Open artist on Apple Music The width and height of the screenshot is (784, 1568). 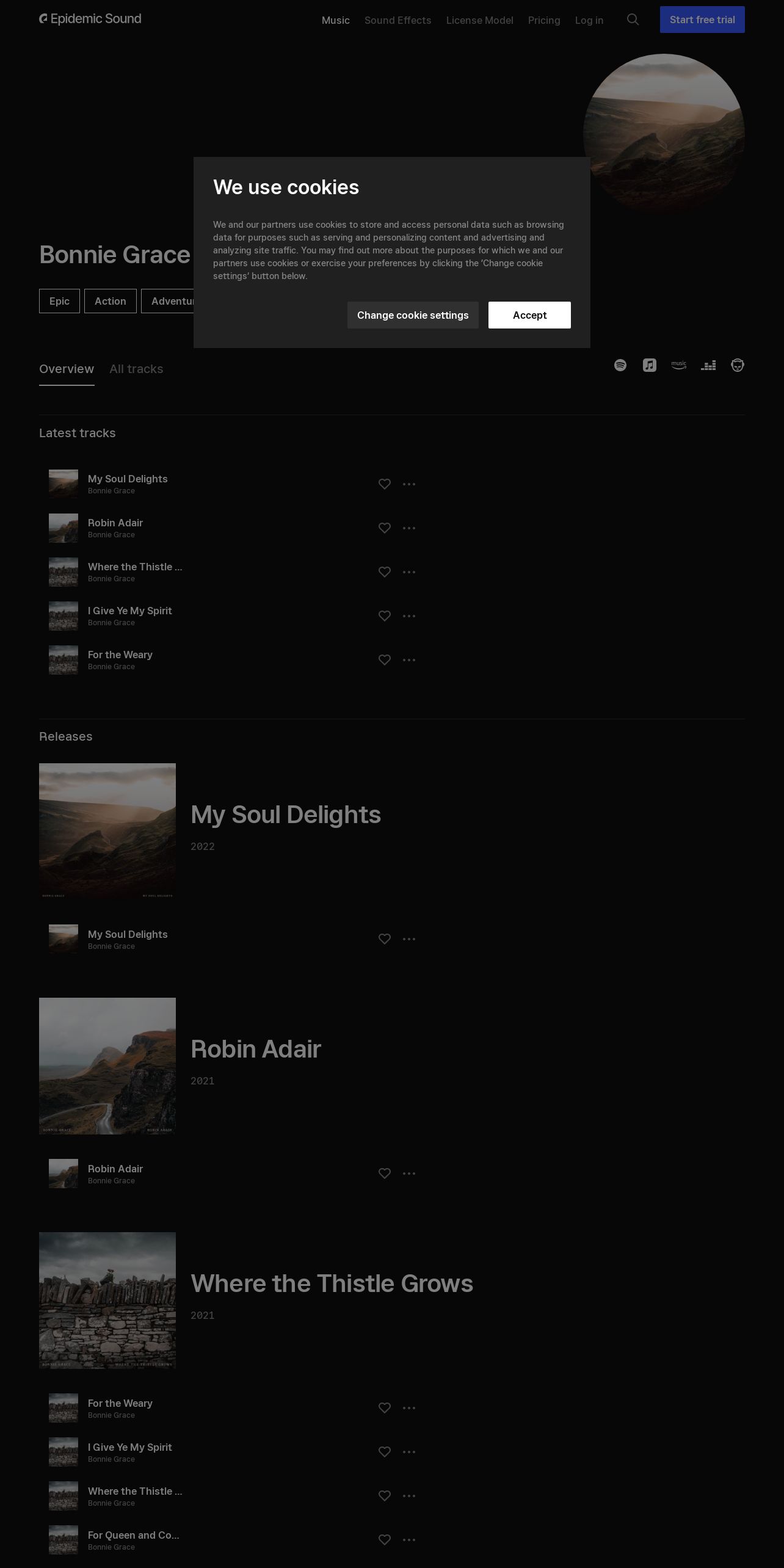tap(650, 365)
